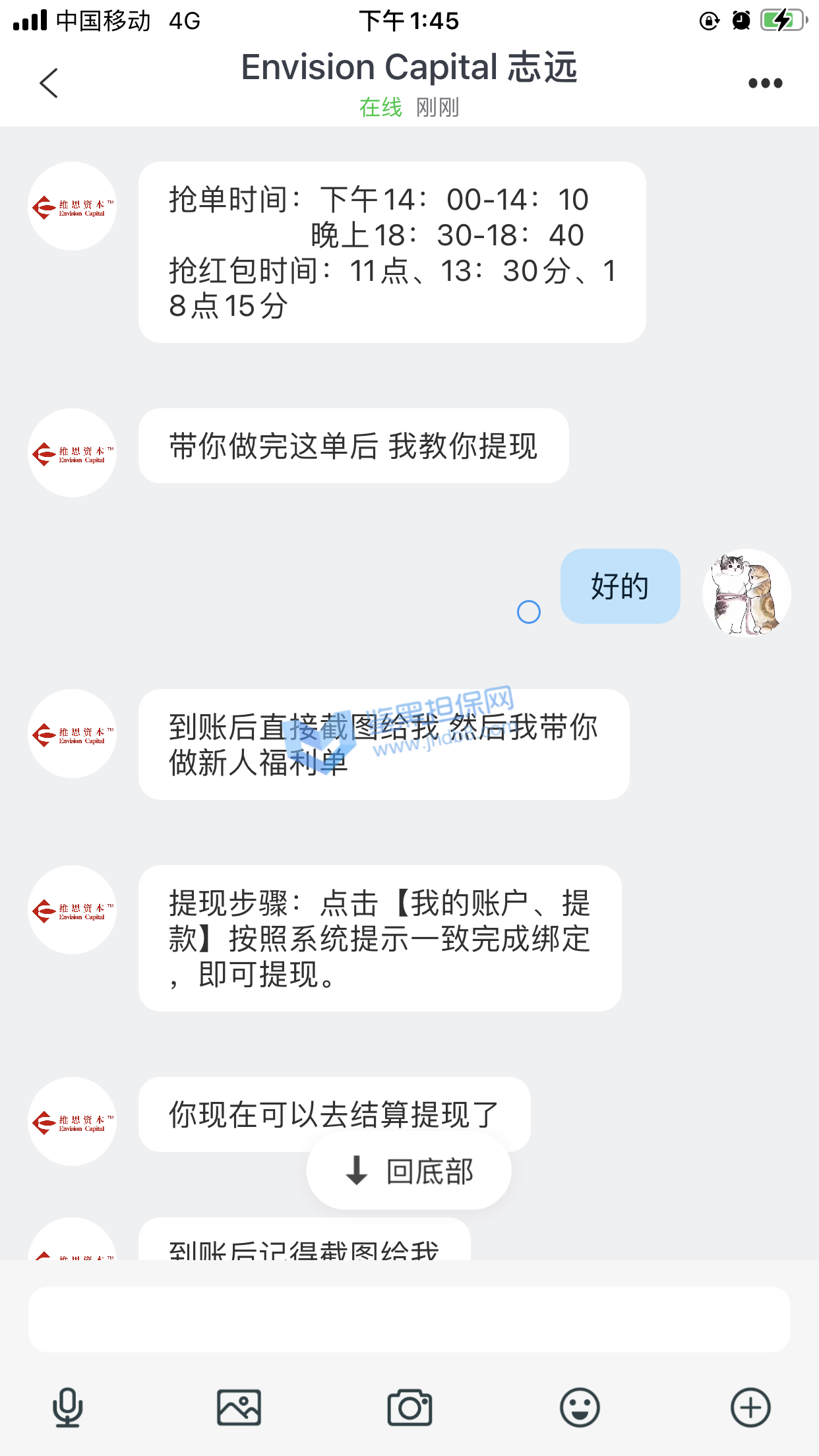
Task: Open more attachment options with plus icon
Action: click(750, 1407)
